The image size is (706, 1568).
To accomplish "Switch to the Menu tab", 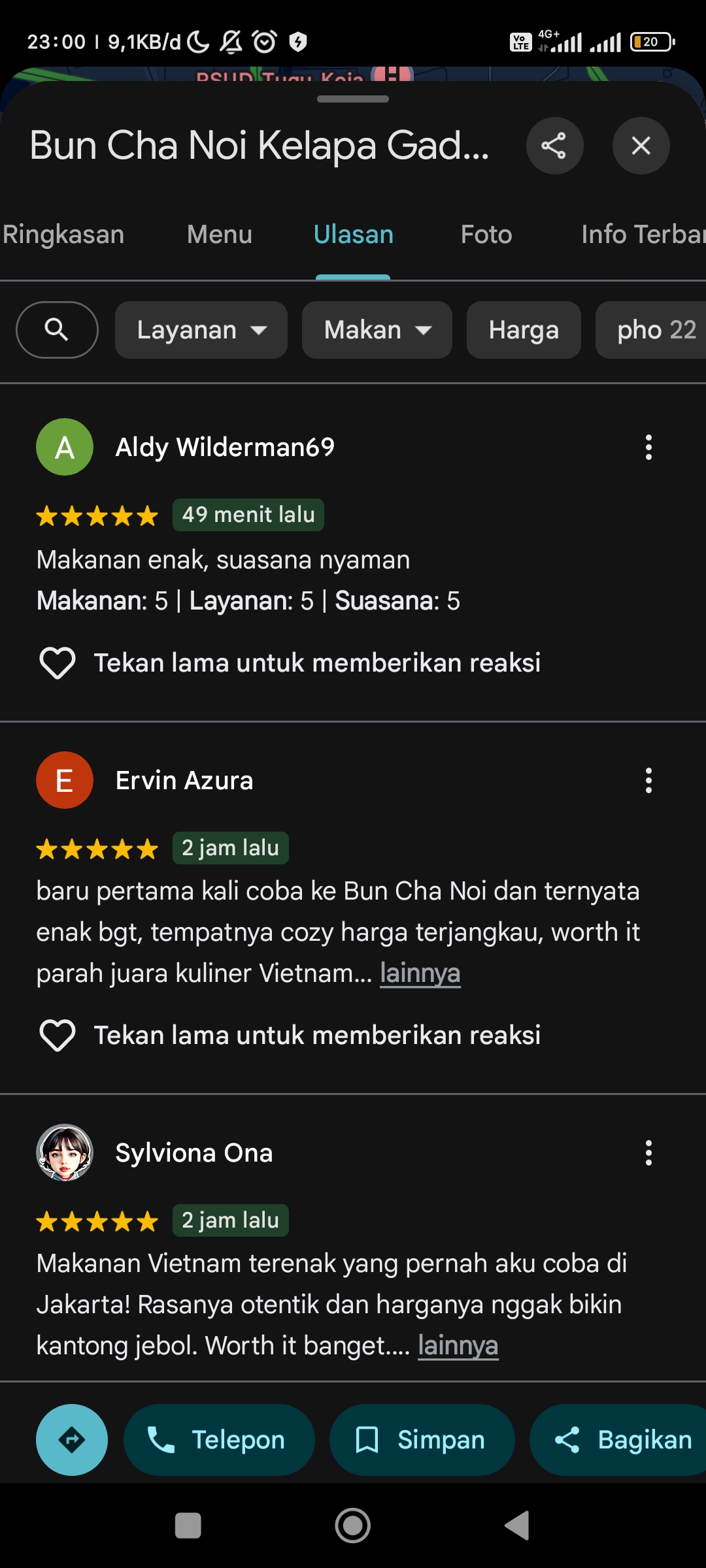I will 220,235.
